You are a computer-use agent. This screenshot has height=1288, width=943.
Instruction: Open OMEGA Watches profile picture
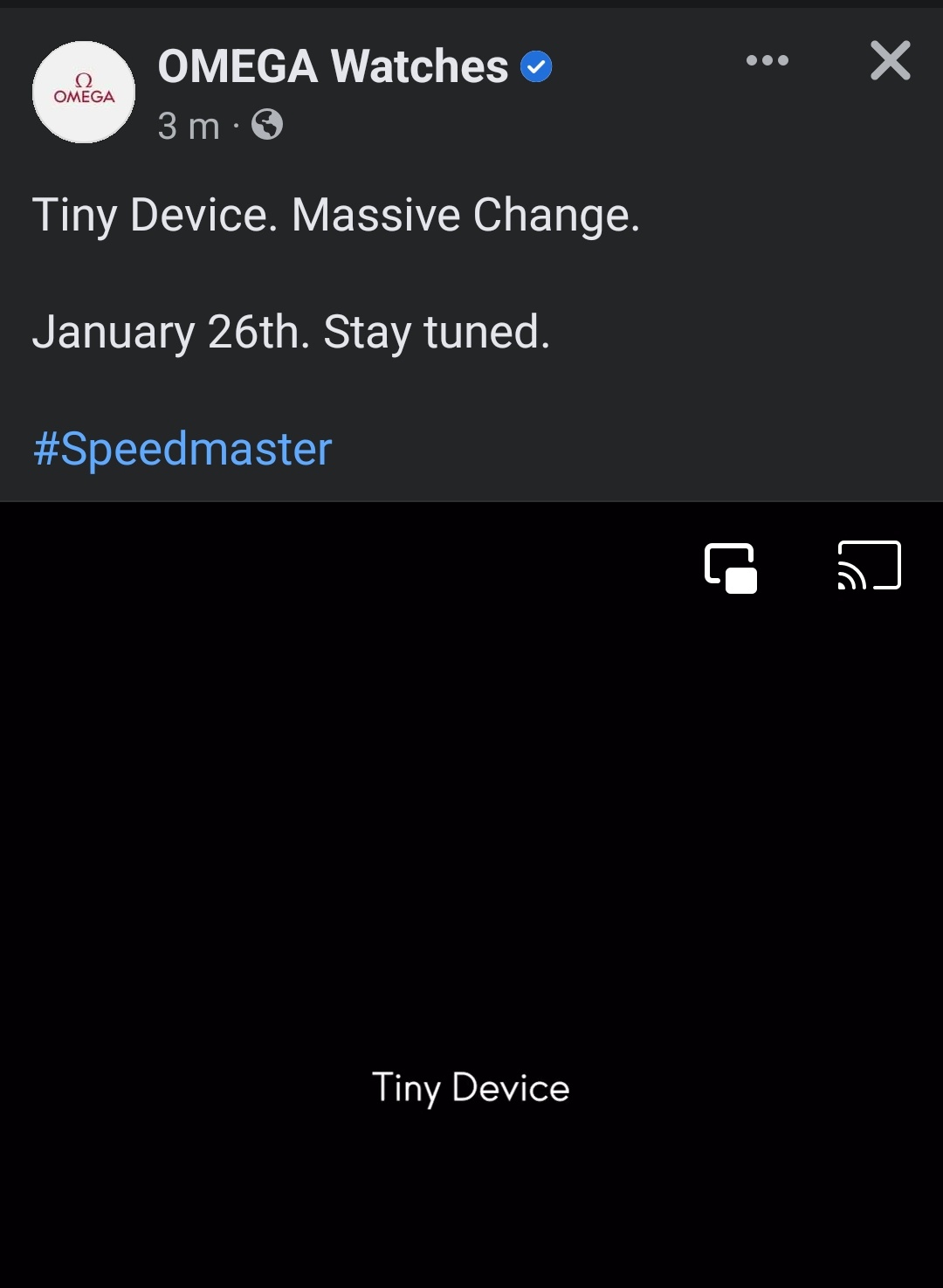tap(84, 92)
